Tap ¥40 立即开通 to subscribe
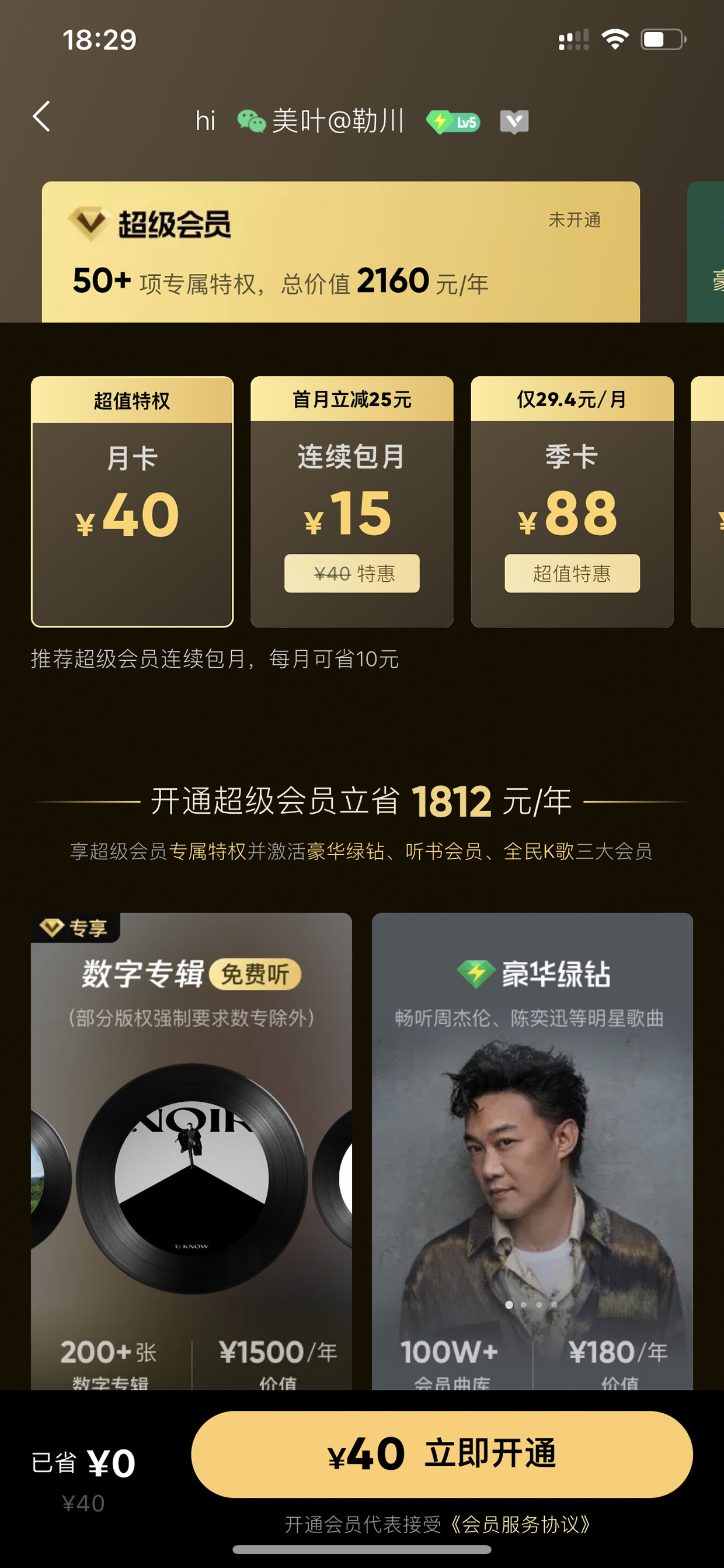 442,1454
